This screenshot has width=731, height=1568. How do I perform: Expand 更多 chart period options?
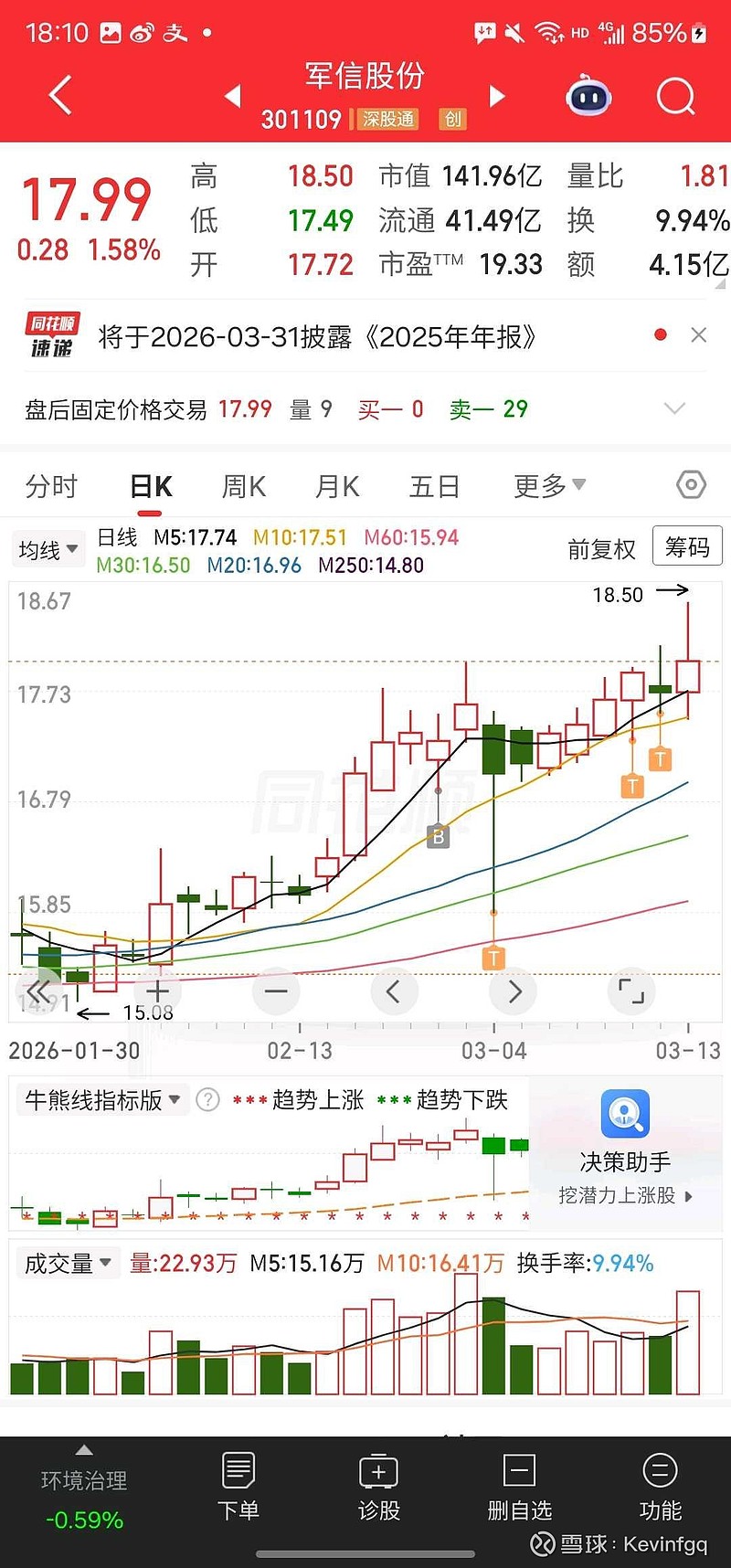pyautogui.click(x=547, y=485)
